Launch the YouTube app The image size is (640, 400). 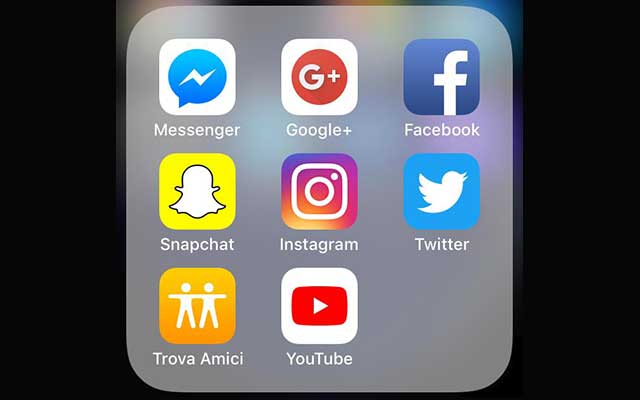[x=319, y=305]
